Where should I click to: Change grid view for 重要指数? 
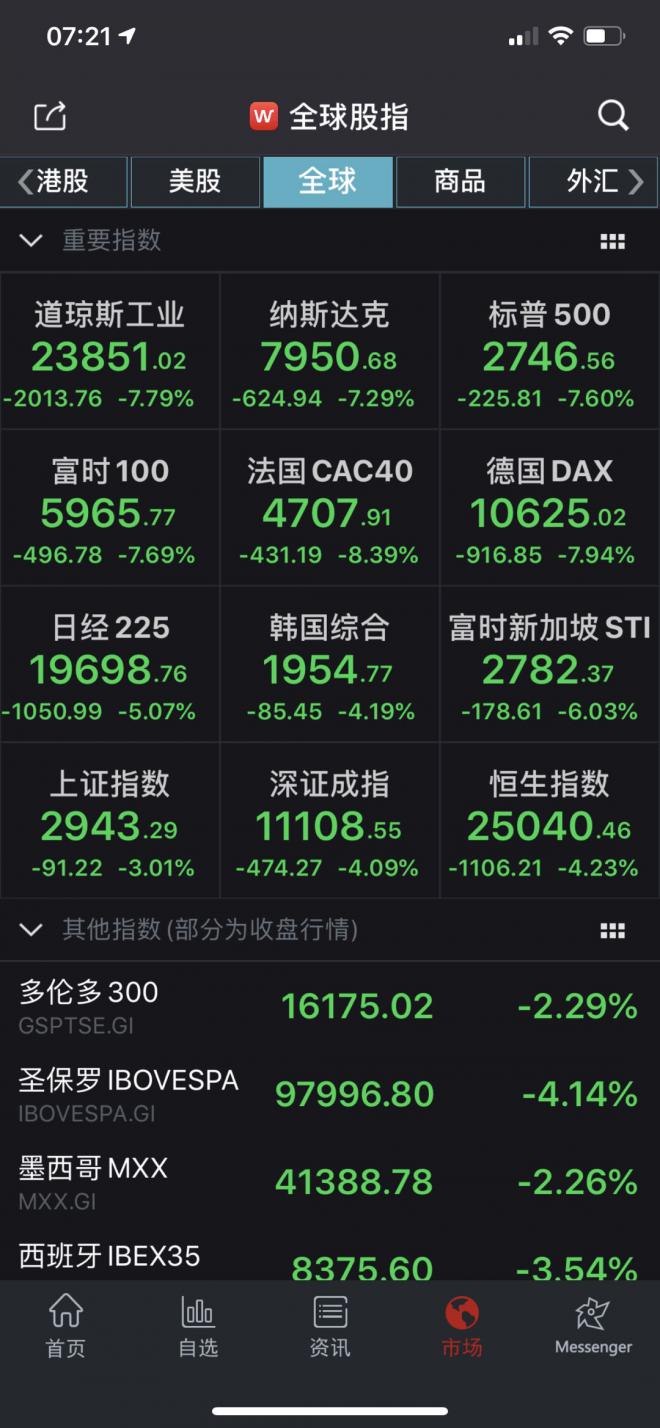click(x=612, y=241)
